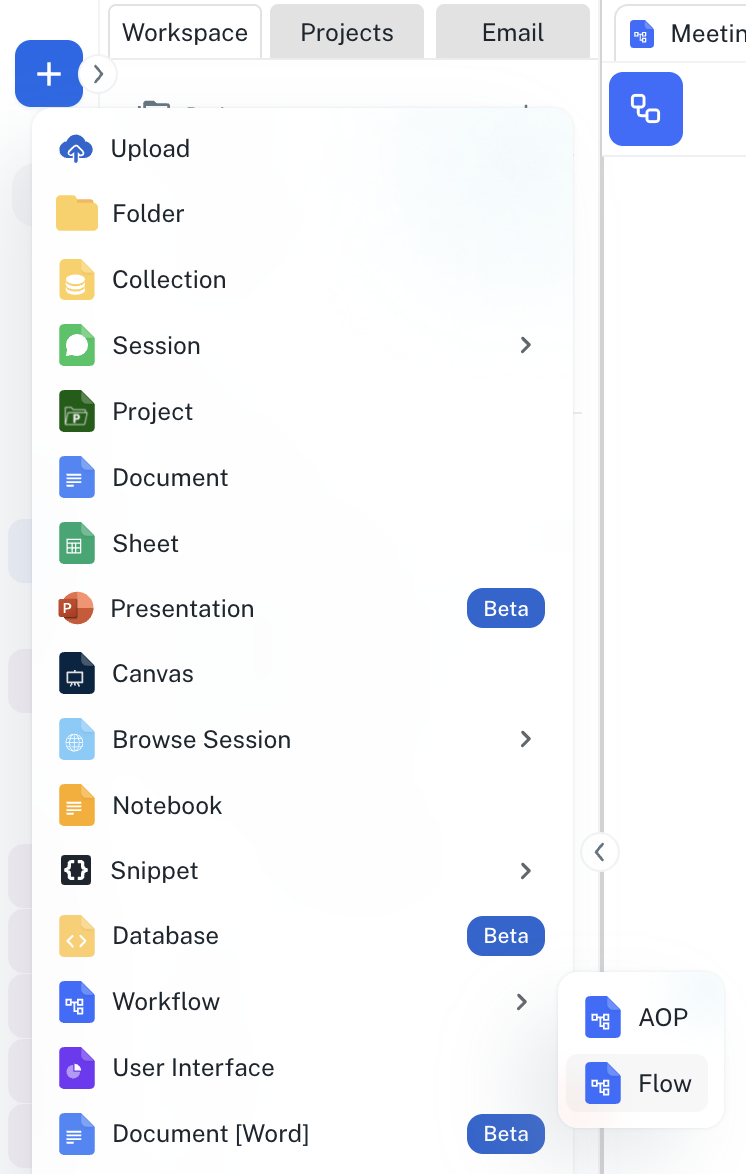Choose the Collection option
746x1174 pixels.
click(x=169, y=280)
